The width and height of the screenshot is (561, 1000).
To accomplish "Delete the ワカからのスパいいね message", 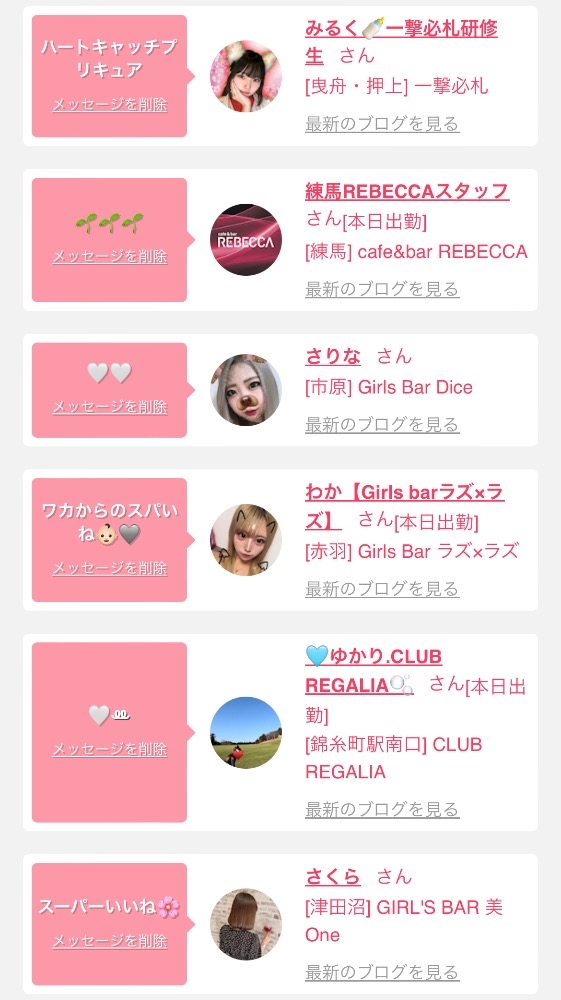I will pyautogui.click(x=110, y=568).
